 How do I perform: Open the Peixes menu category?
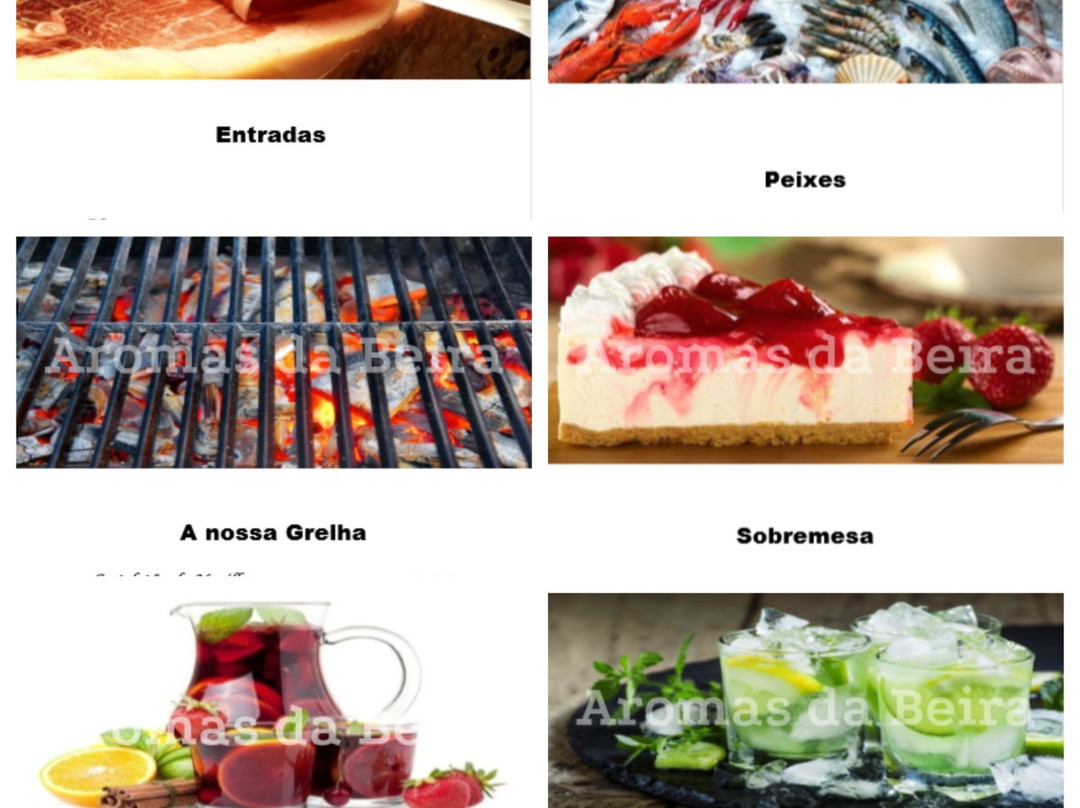(805, 180)
